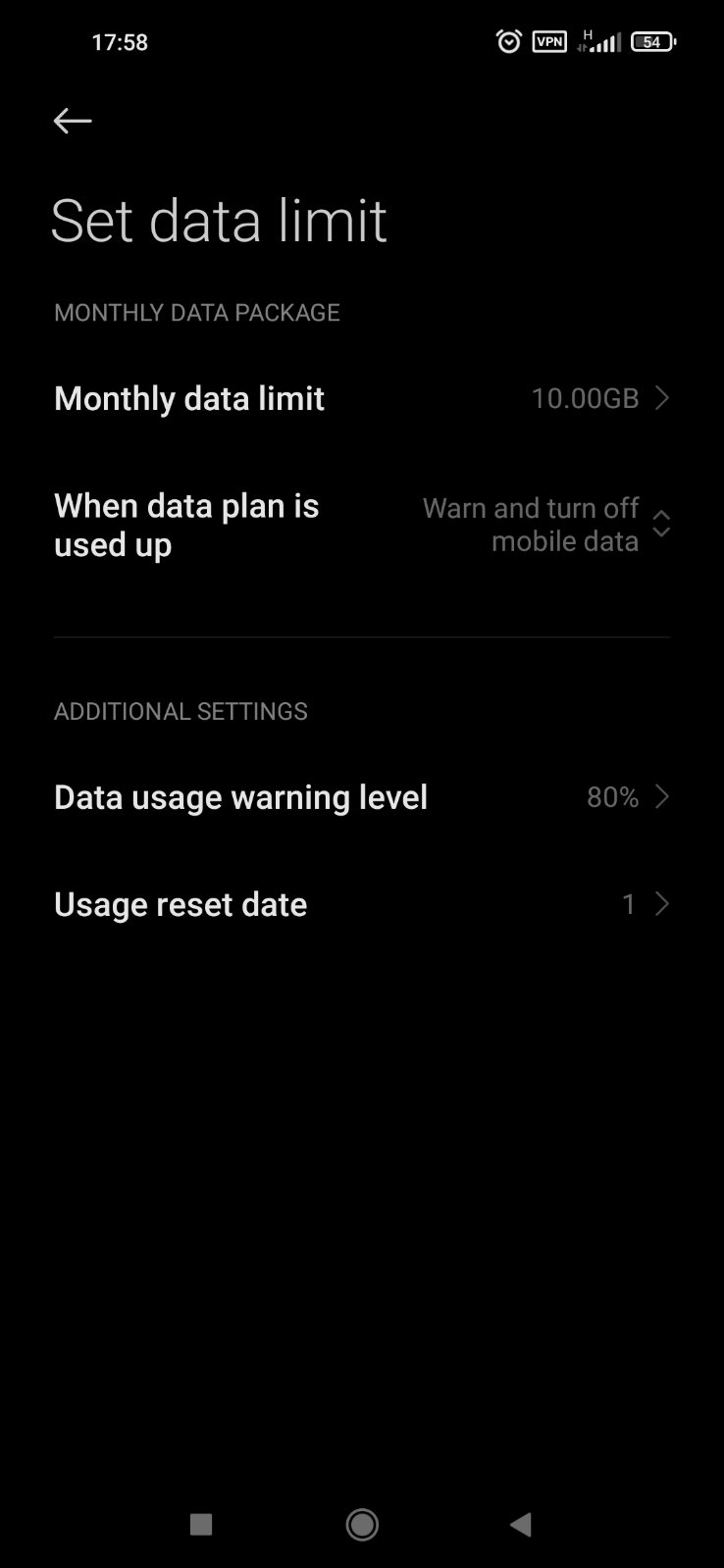This screenshot has height=1568, width=724.
Task: Go back using the top-left arrow
Action: (73, 121)
